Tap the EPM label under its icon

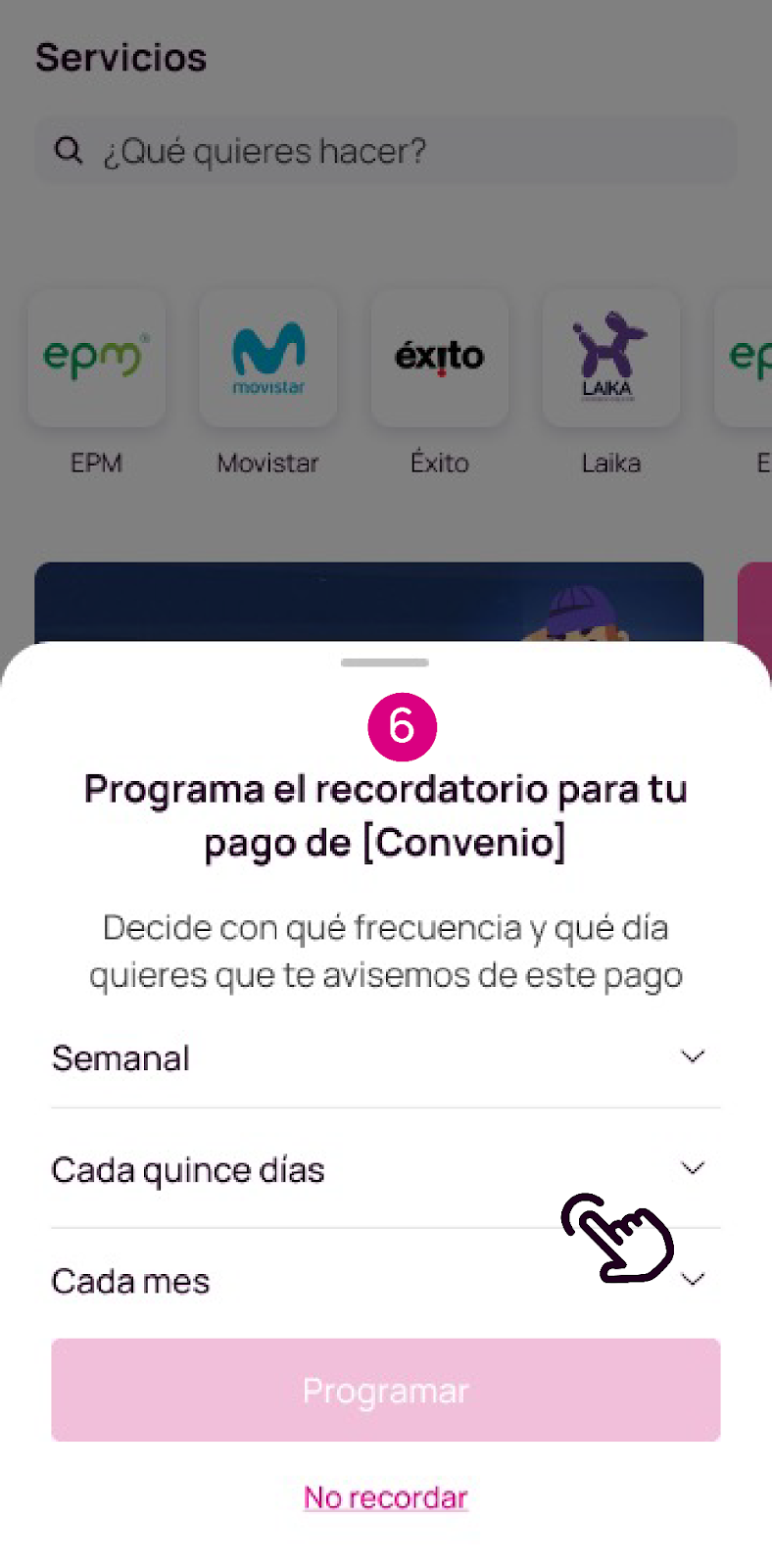point(96,463)
